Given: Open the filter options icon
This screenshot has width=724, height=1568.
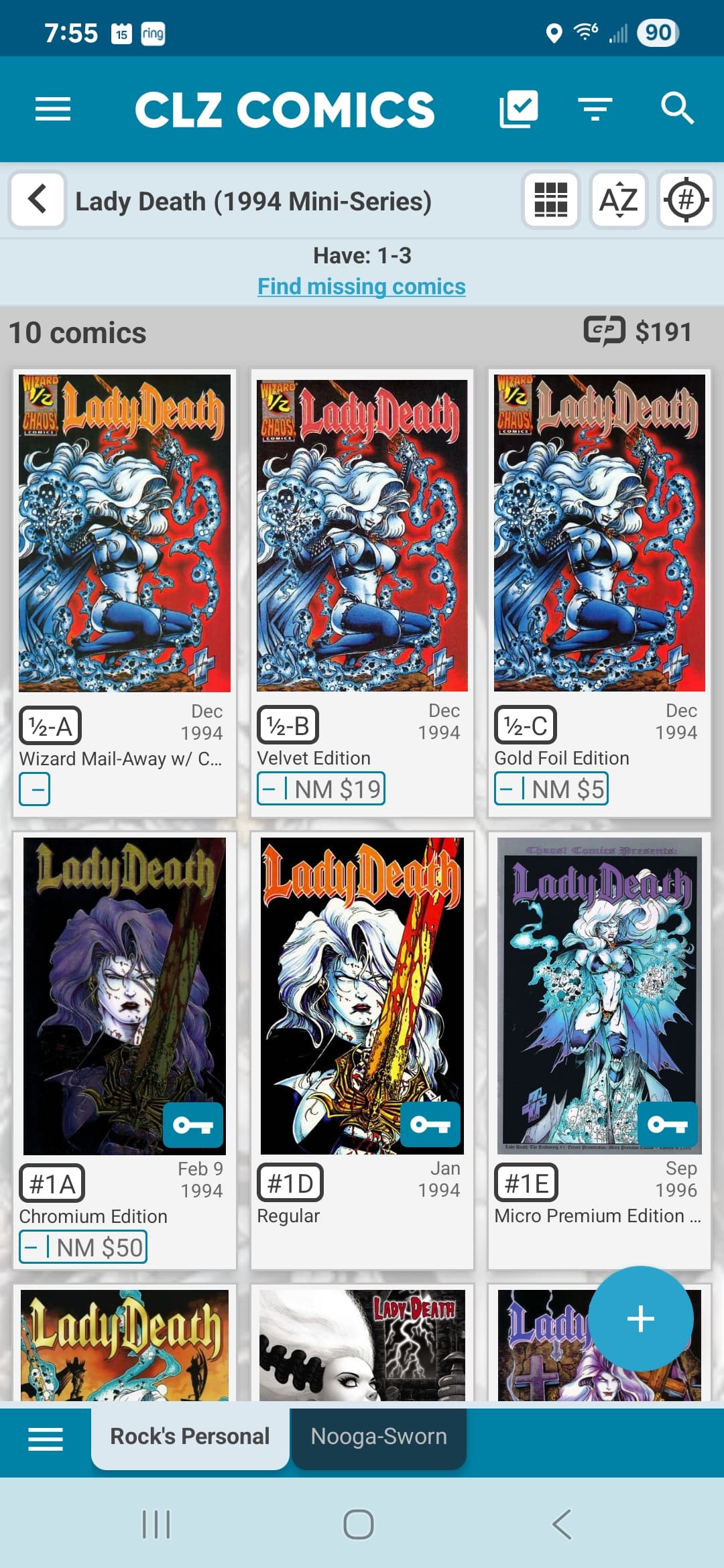Looking at the screenshot, I should point(595,109).
